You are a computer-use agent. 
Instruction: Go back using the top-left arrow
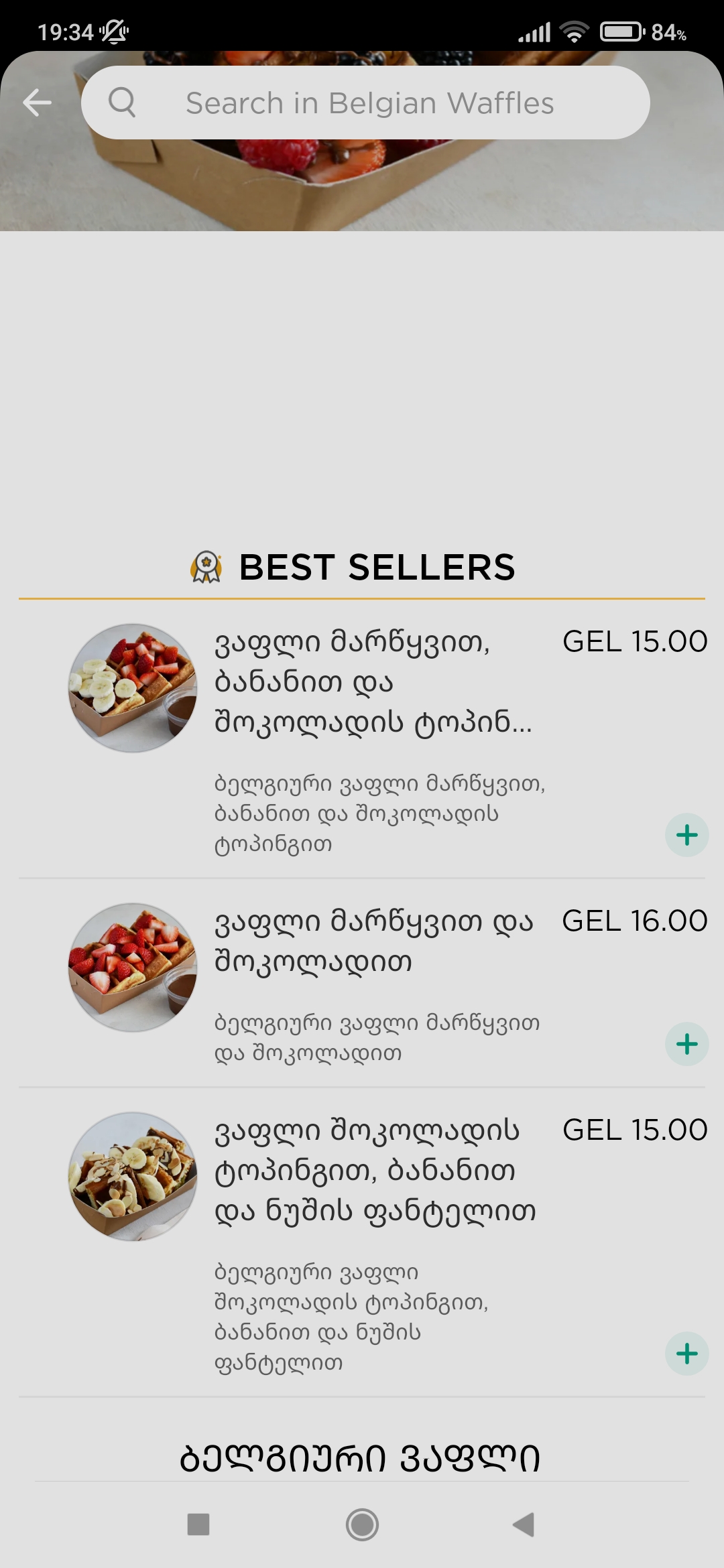pos(37,103)
